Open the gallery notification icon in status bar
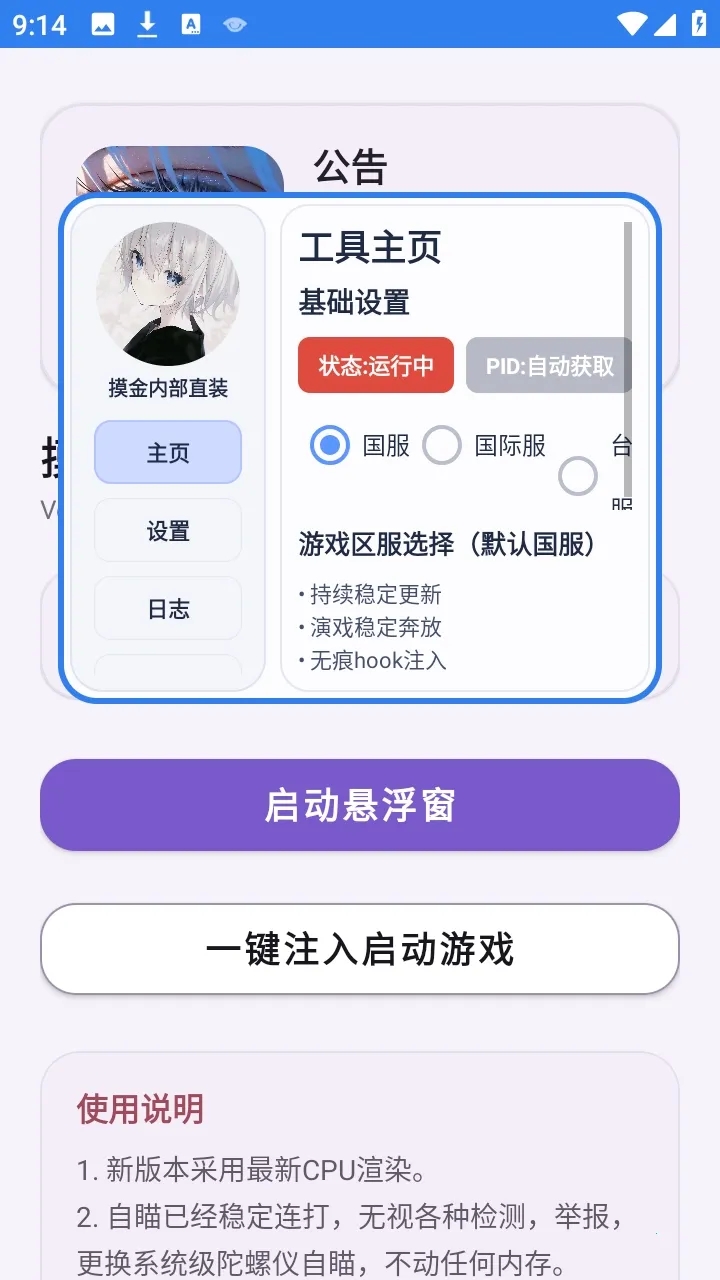 (x=104, y=24)
